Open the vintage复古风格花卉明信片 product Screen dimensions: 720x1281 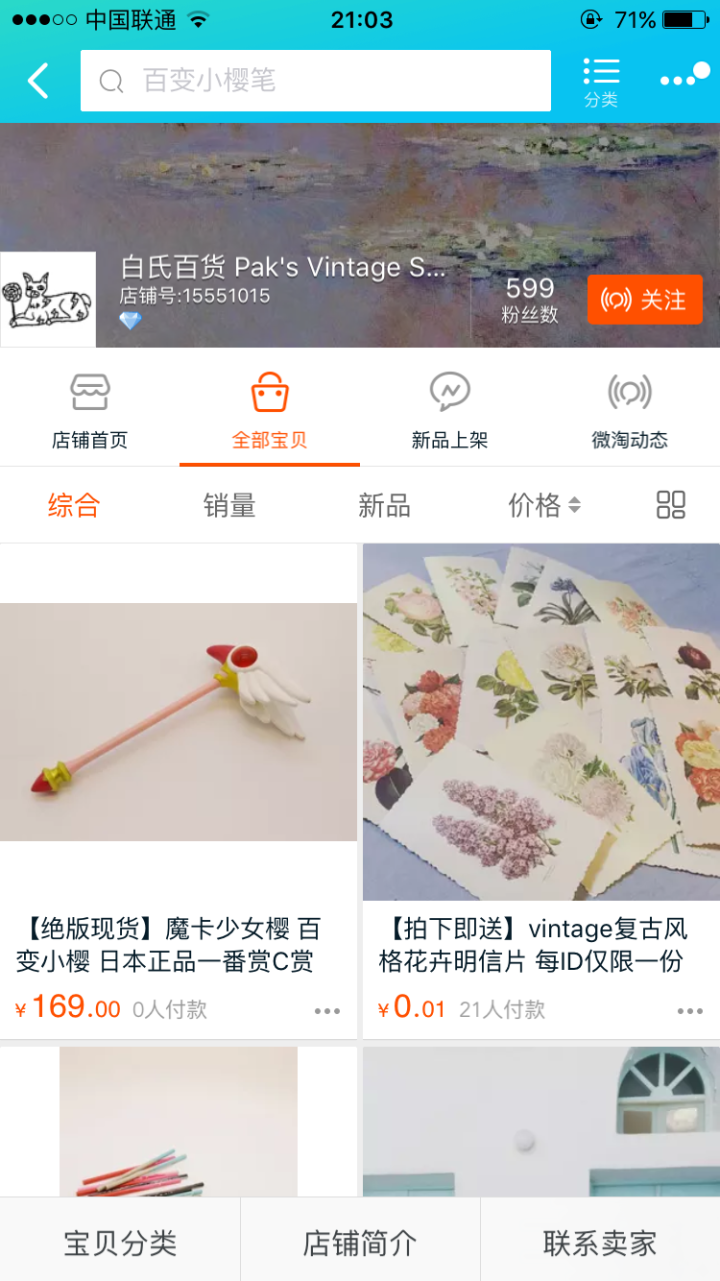(x=541, y=722)
